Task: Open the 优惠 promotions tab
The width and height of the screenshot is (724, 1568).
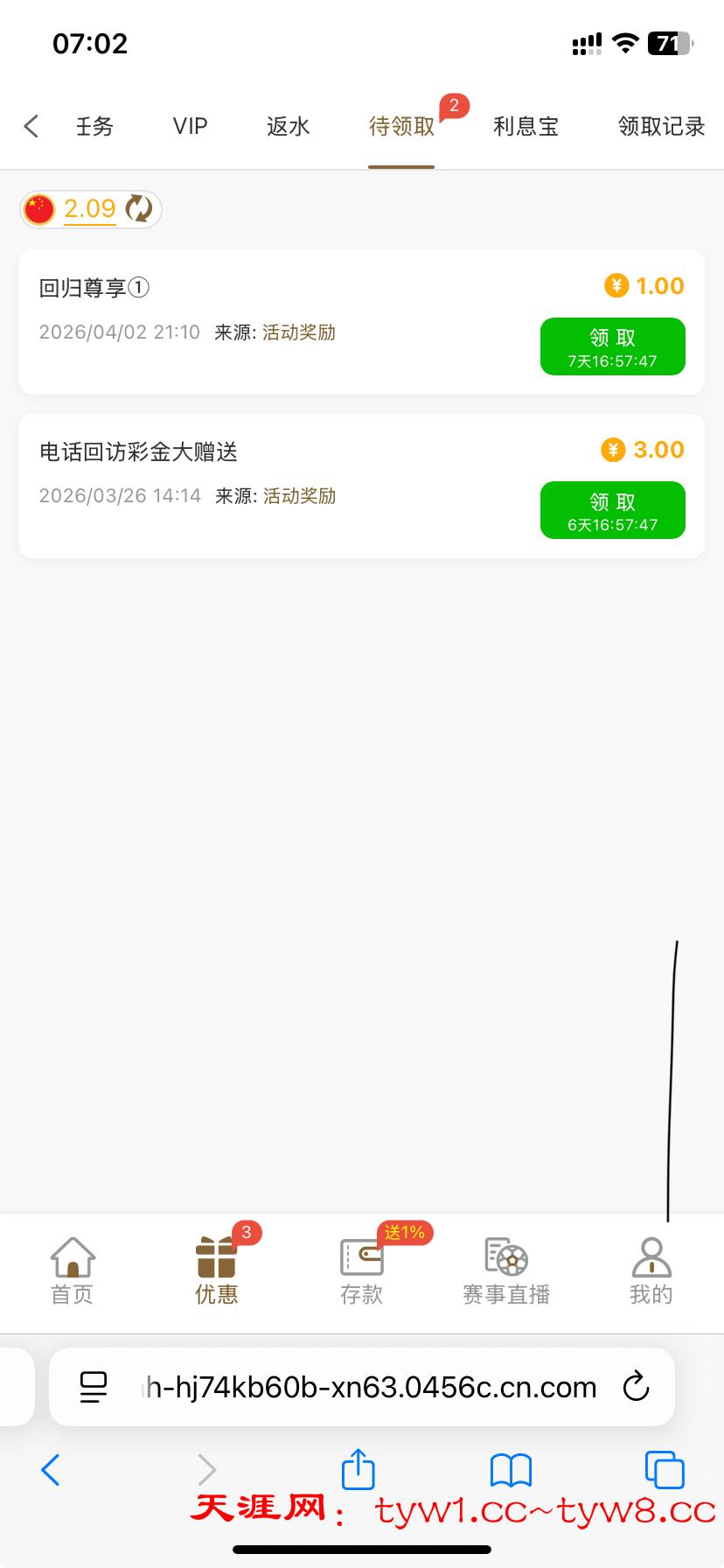Action: coord(216,1270)
